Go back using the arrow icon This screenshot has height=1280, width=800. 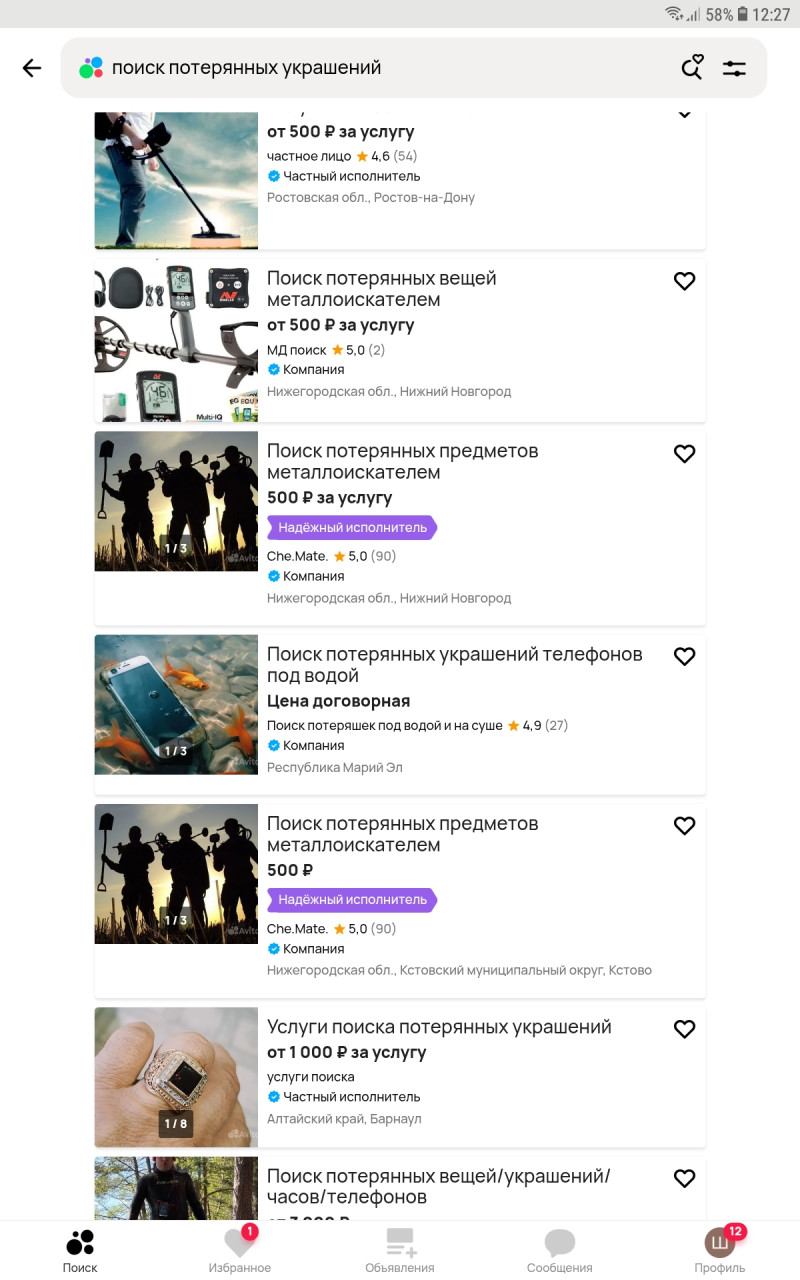(32, 68)
